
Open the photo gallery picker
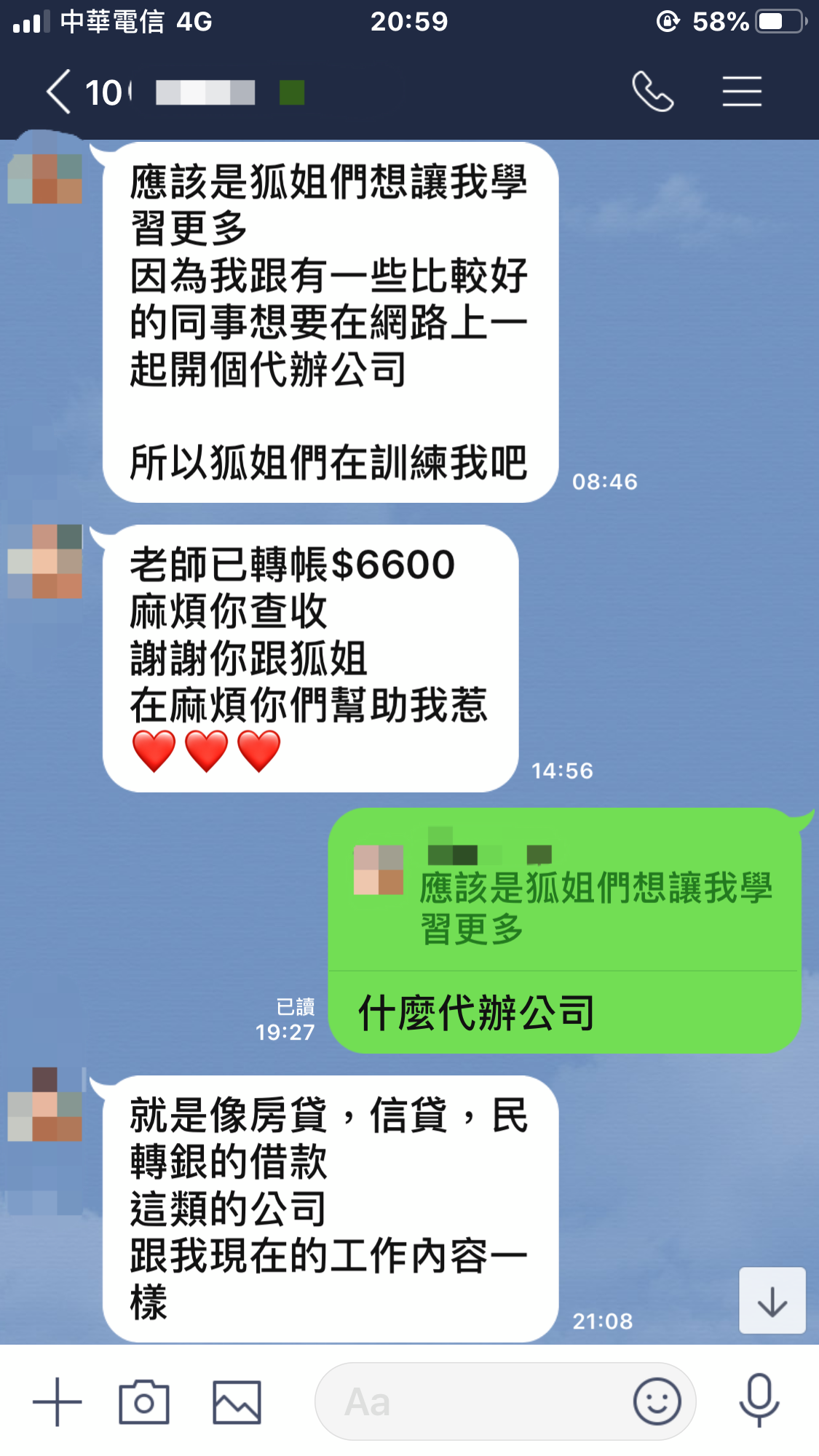[237, 1401]
